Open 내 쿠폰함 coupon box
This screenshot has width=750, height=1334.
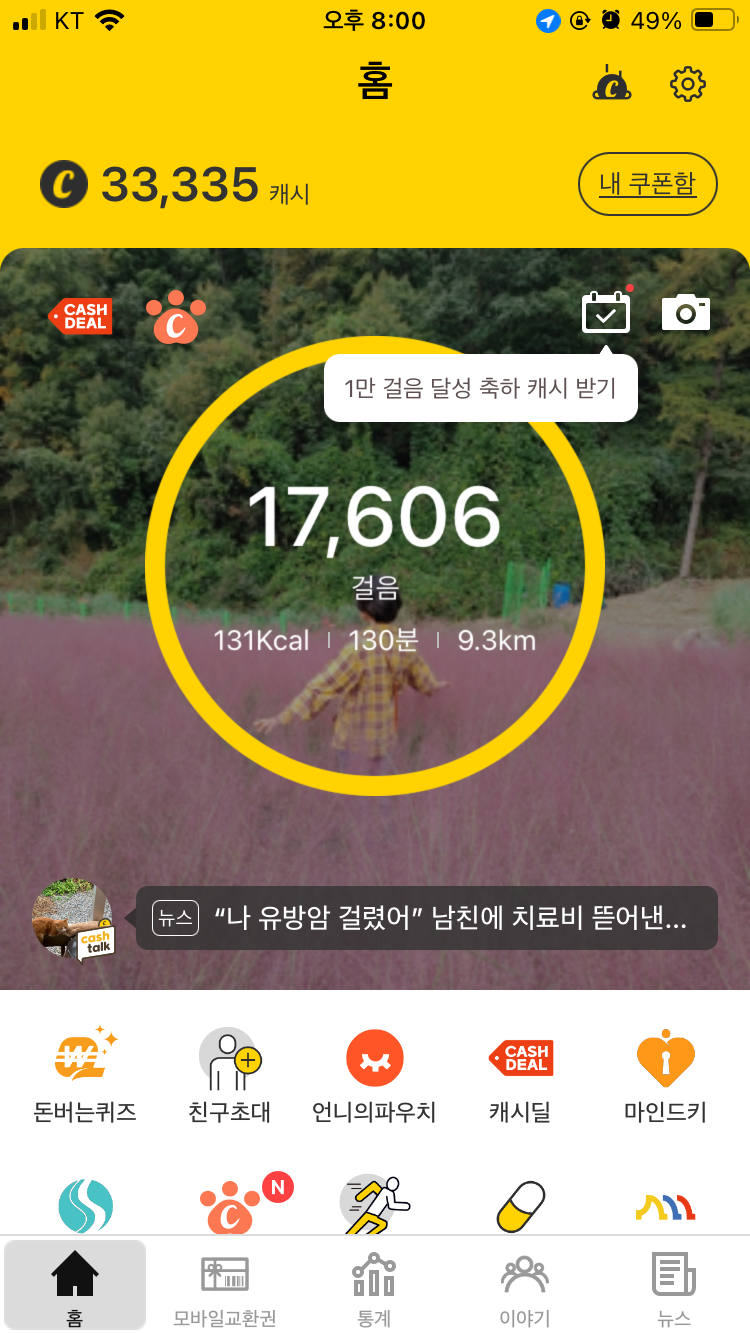pyautogui.click(x=647, y=184)
